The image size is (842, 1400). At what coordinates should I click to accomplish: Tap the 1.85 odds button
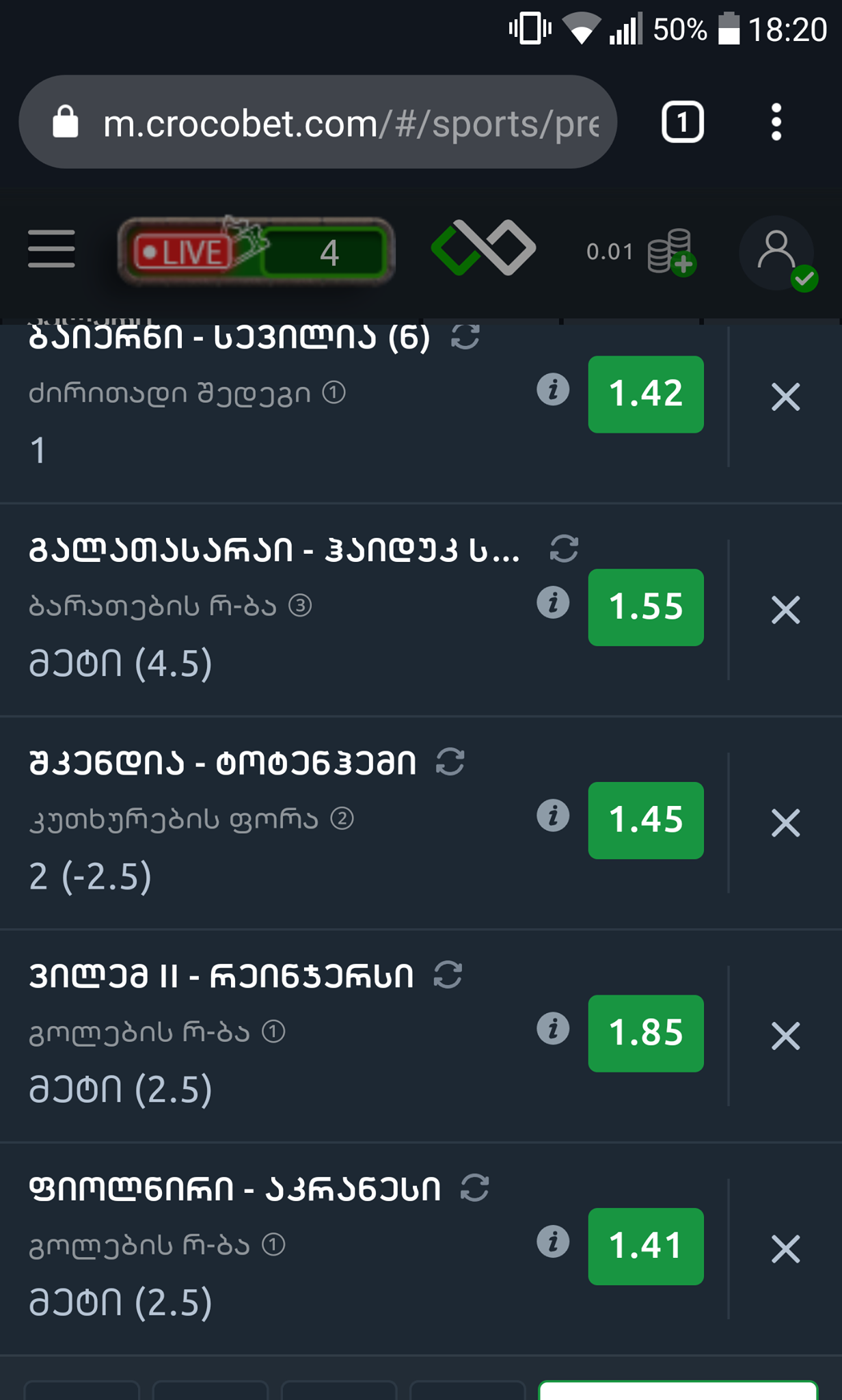coord(645,1033)
